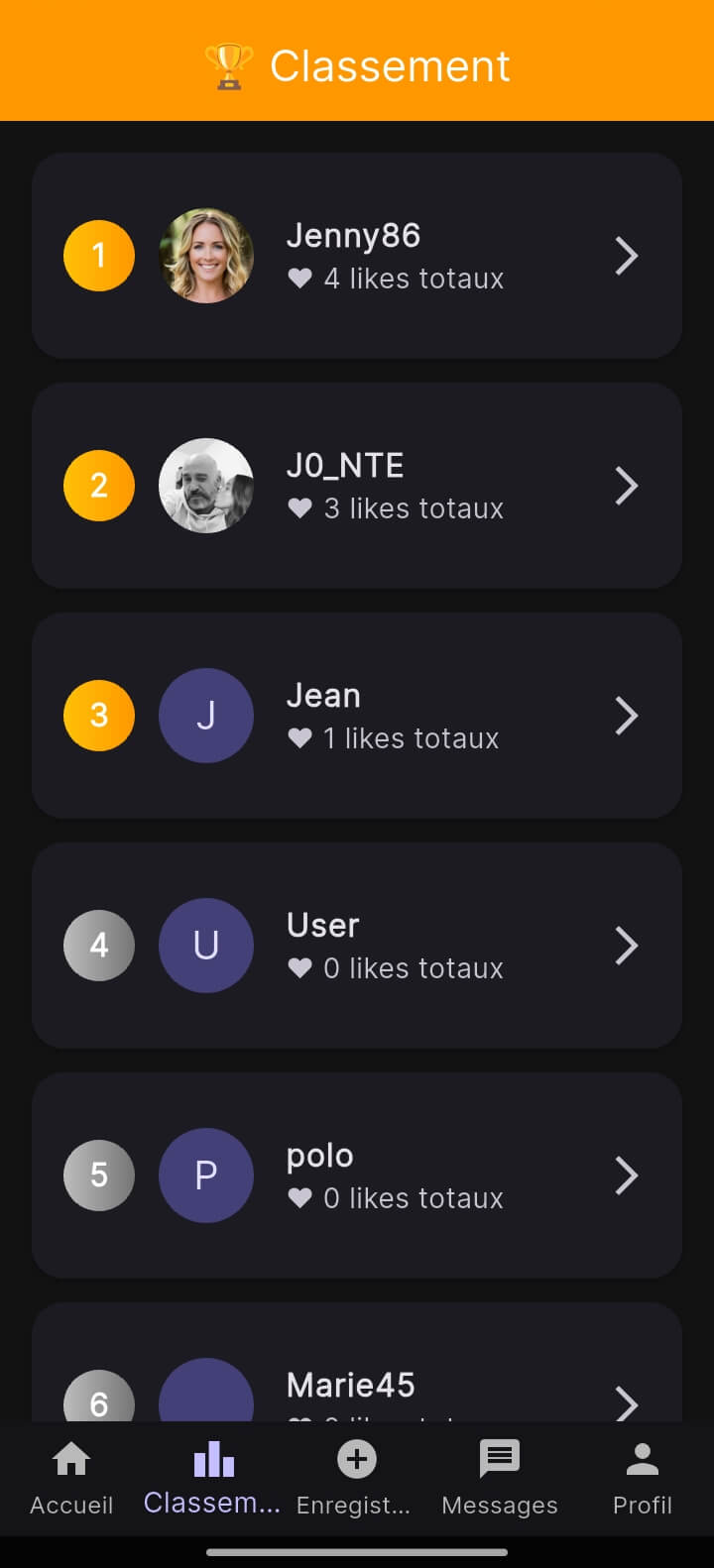Click the trophy icon in the header
Screen dimensions: 714x1568
click(230, 65)
